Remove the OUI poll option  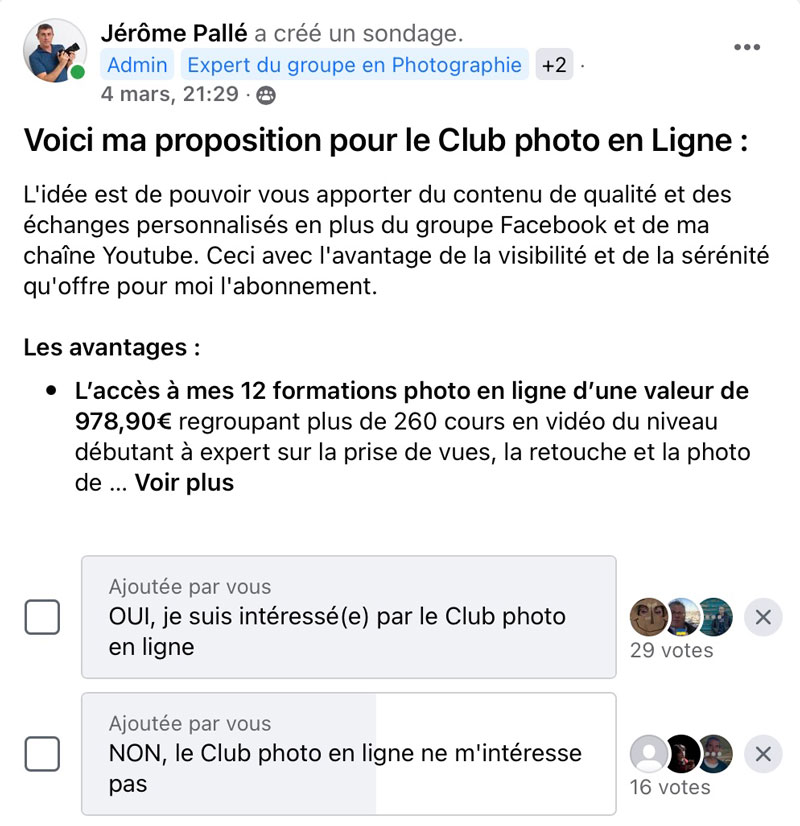tap(763, 617)
